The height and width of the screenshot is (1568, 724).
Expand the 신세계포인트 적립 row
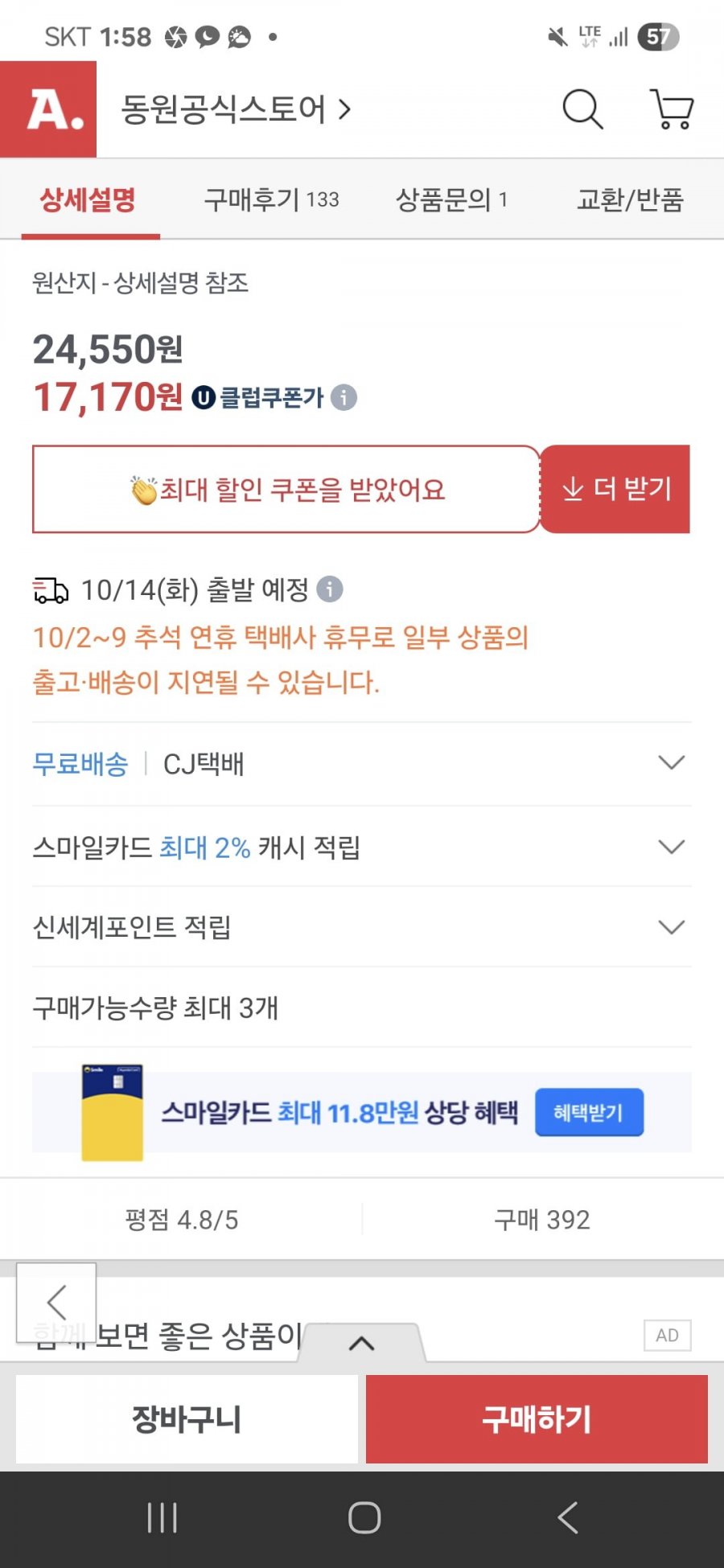(362, 927)
